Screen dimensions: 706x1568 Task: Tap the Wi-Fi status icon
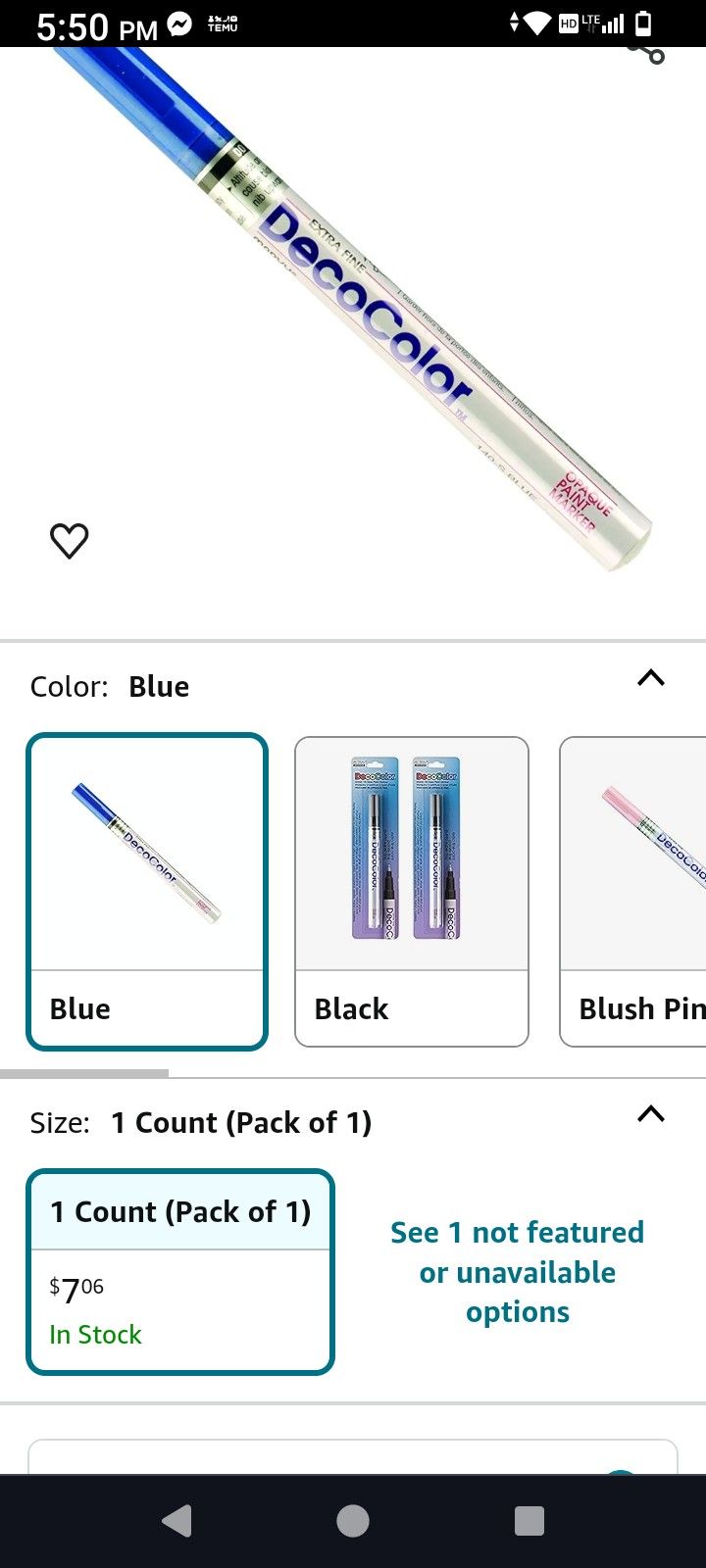point(539,24)
